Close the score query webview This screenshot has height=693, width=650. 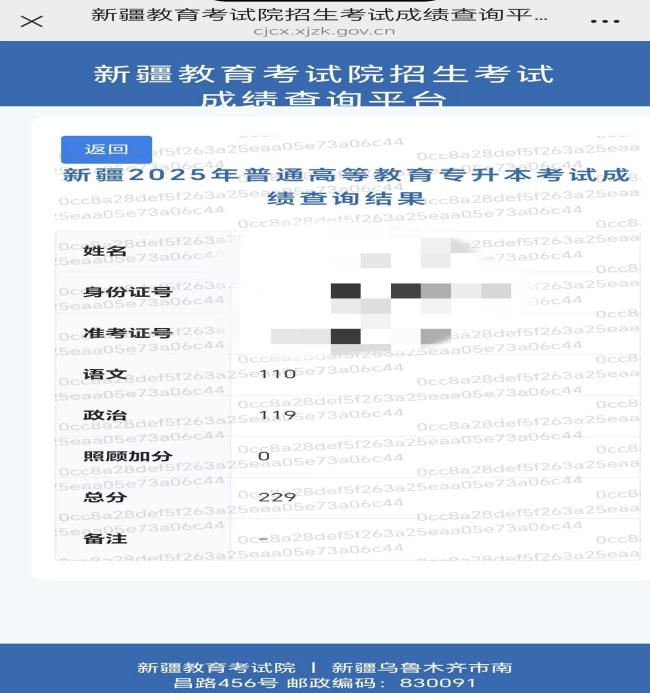click(32, 22)
